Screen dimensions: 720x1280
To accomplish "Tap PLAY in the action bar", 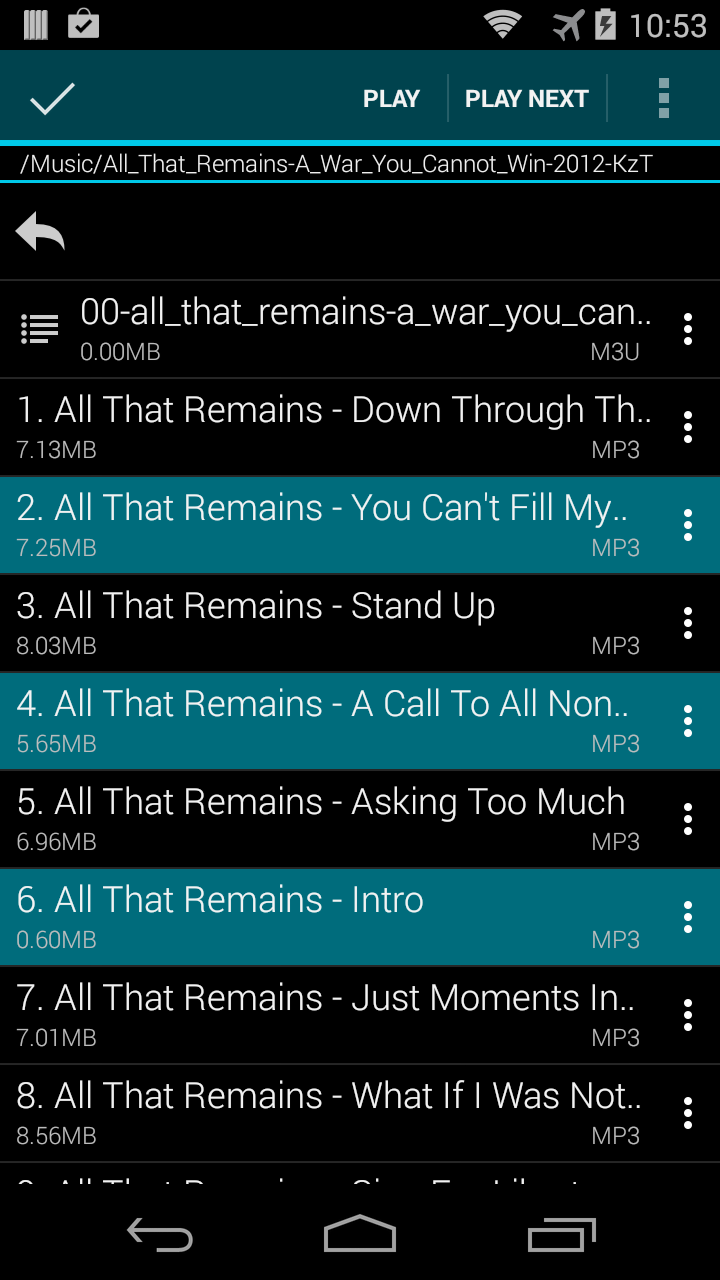I will (391, 98).
